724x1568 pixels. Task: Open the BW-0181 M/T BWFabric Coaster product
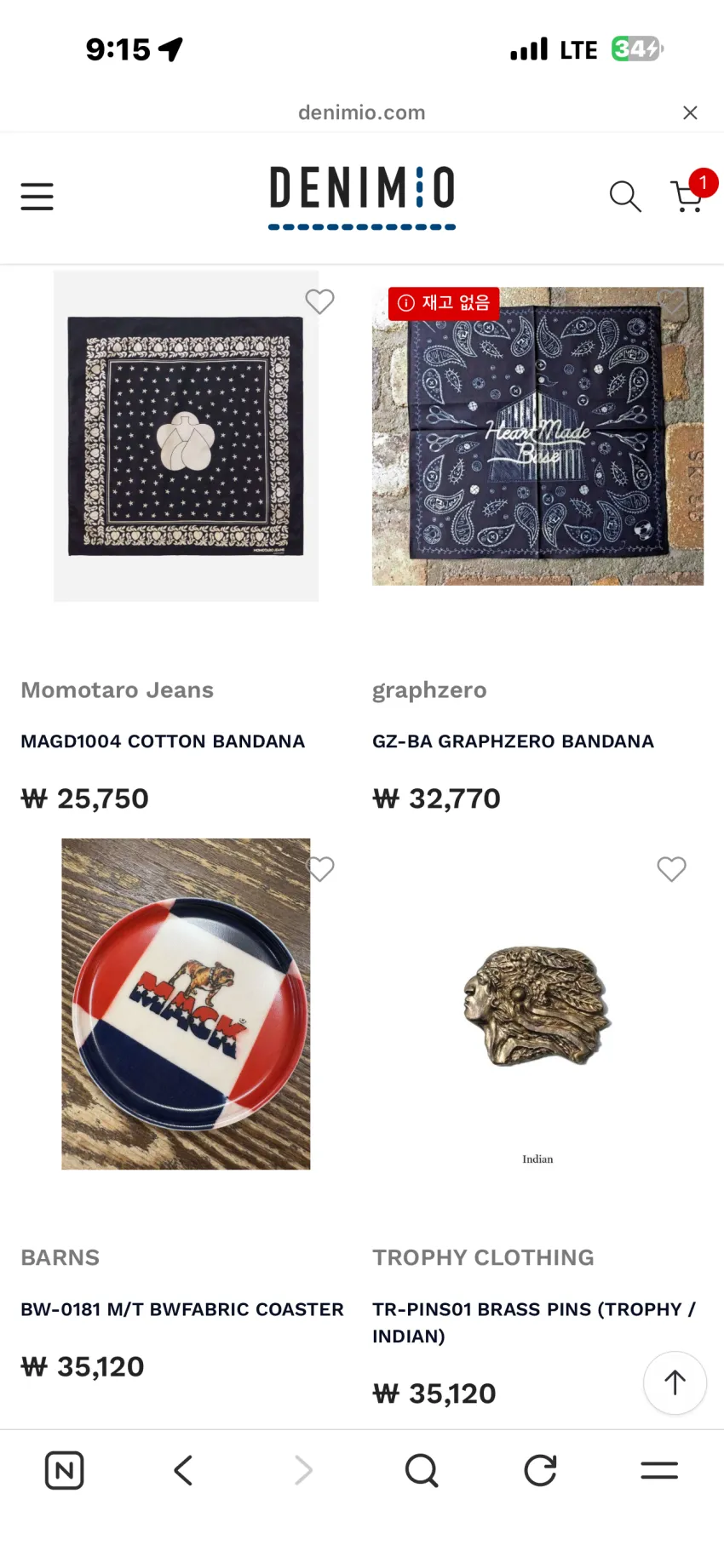182,1309
